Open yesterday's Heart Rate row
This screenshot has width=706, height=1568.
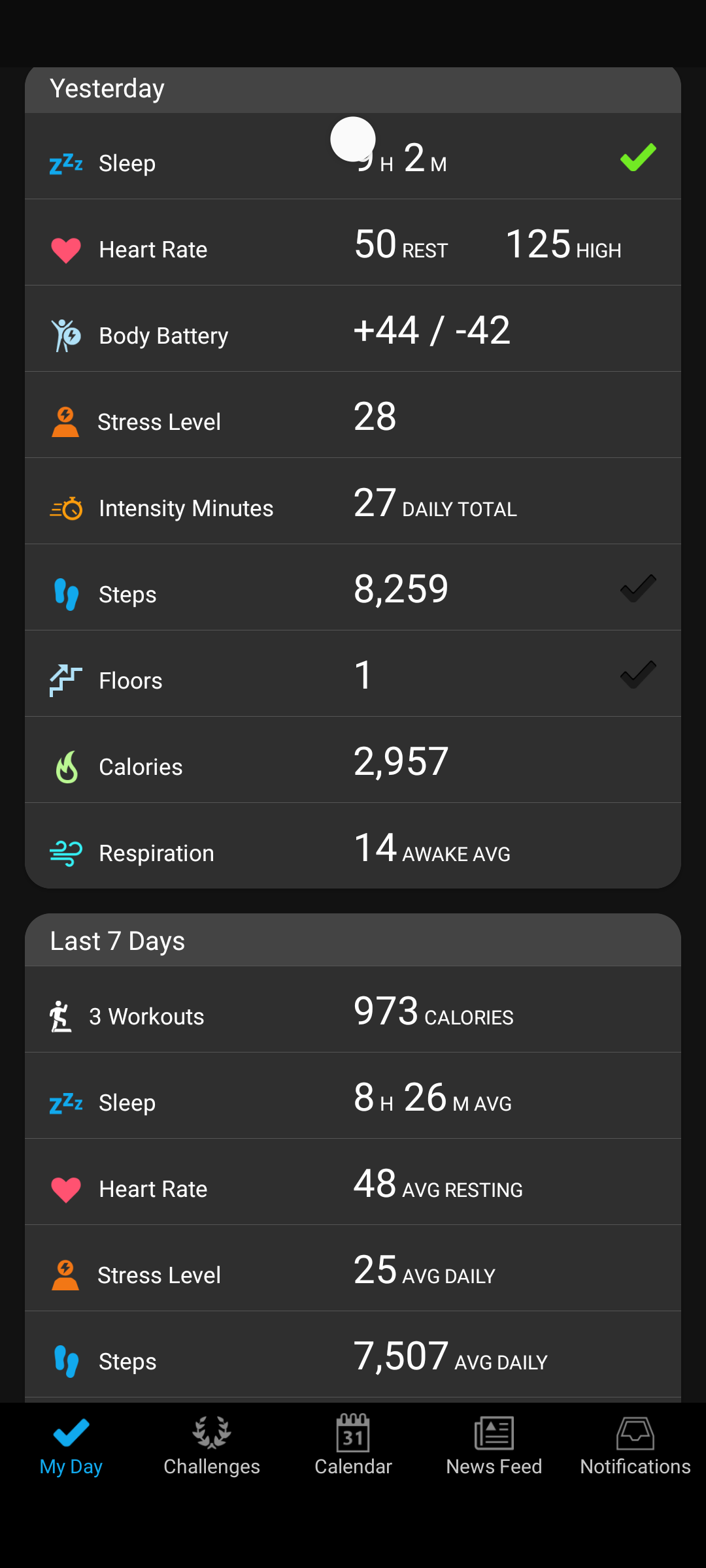click(x=353, y=244)
